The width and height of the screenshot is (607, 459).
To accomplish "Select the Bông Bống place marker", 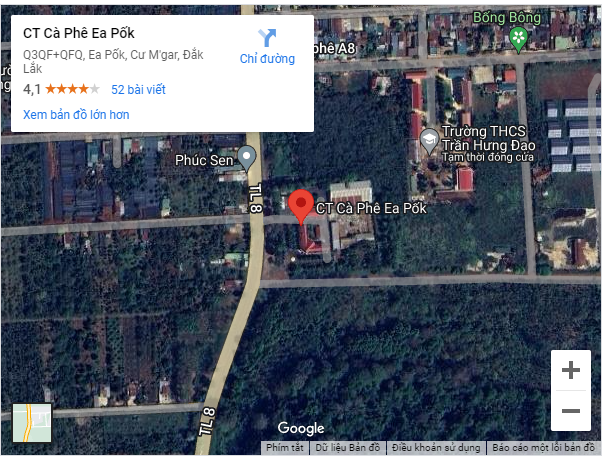I will pos(518,39).
